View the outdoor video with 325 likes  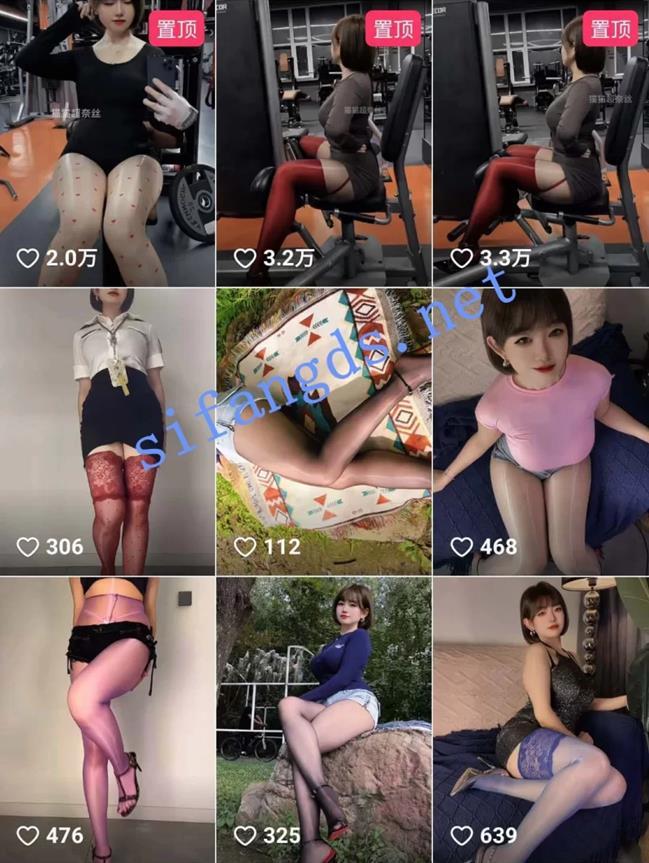(324, 719)
